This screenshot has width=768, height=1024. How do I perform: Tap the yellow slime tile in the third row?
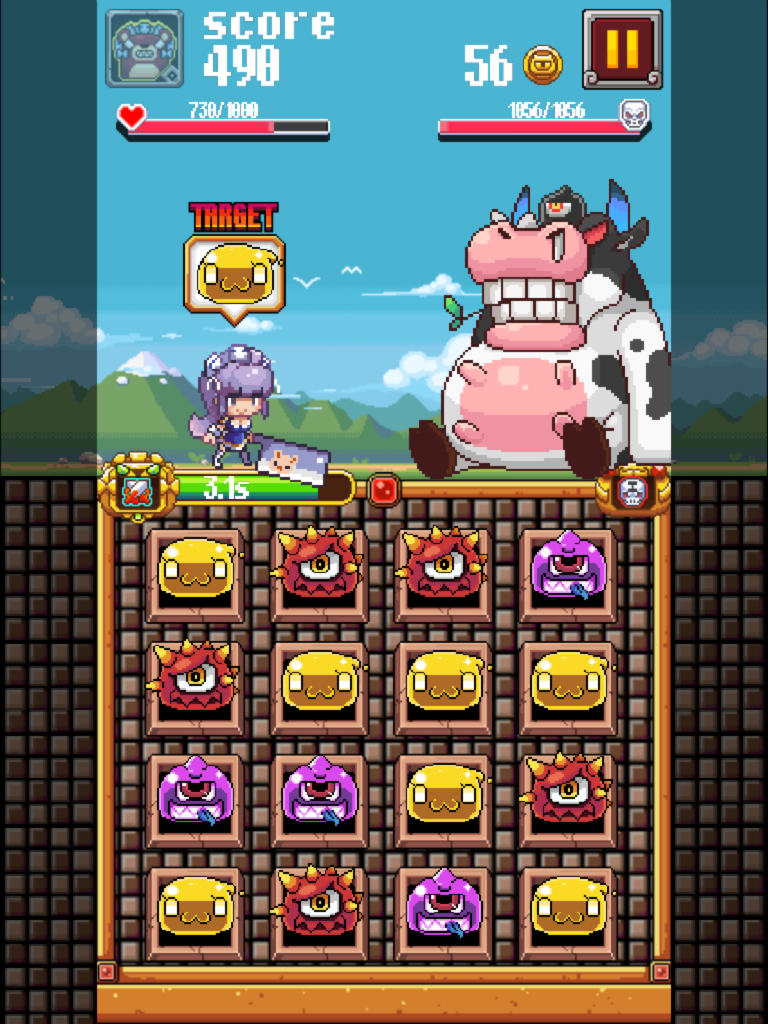(x=443, y=801)
